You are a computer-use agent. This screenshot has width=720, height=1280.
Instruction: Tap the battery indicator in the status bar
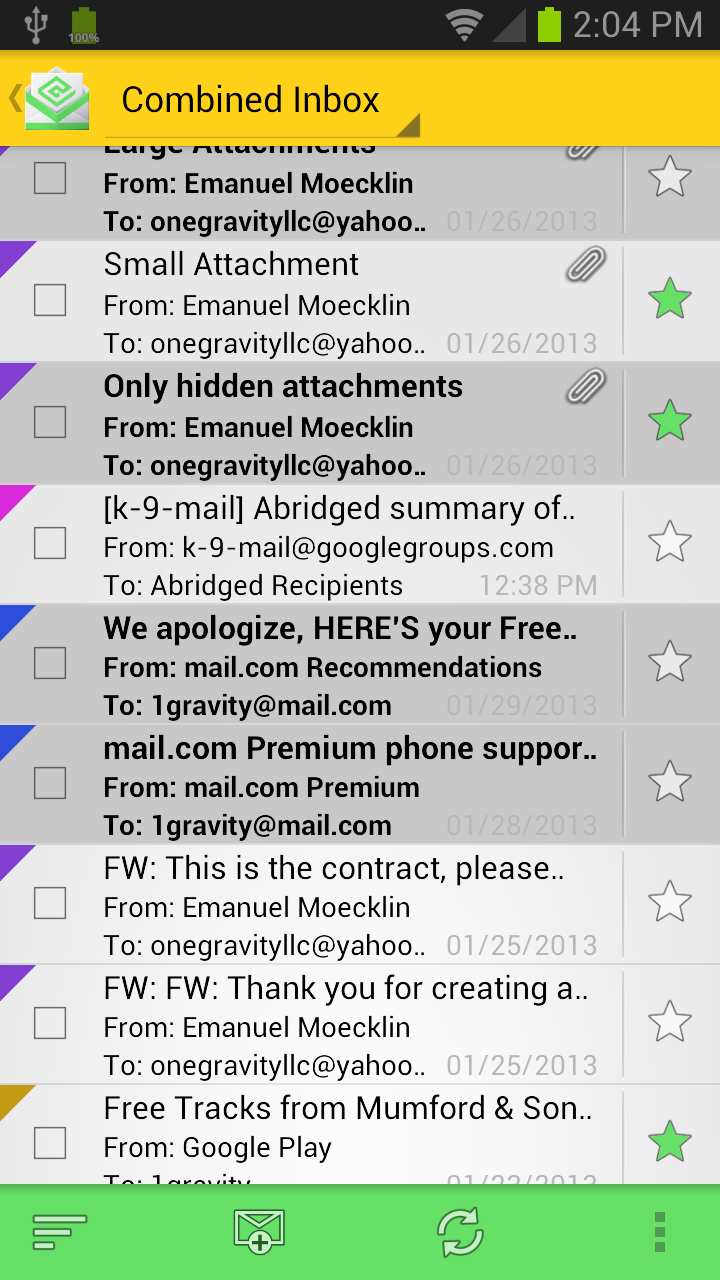pyautogui.click(x=549, y=25)
